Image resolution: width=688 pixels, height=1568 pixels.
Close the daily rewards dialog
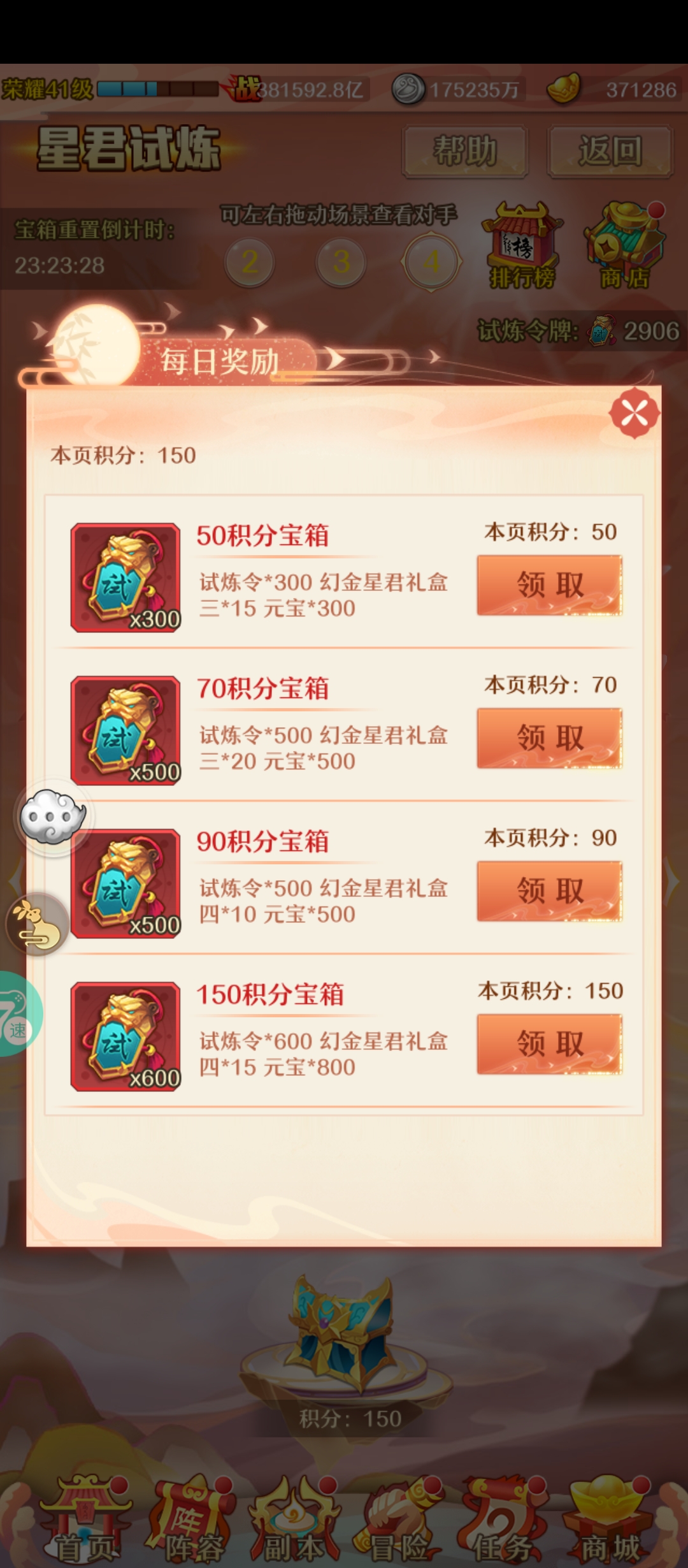(634, 414)
